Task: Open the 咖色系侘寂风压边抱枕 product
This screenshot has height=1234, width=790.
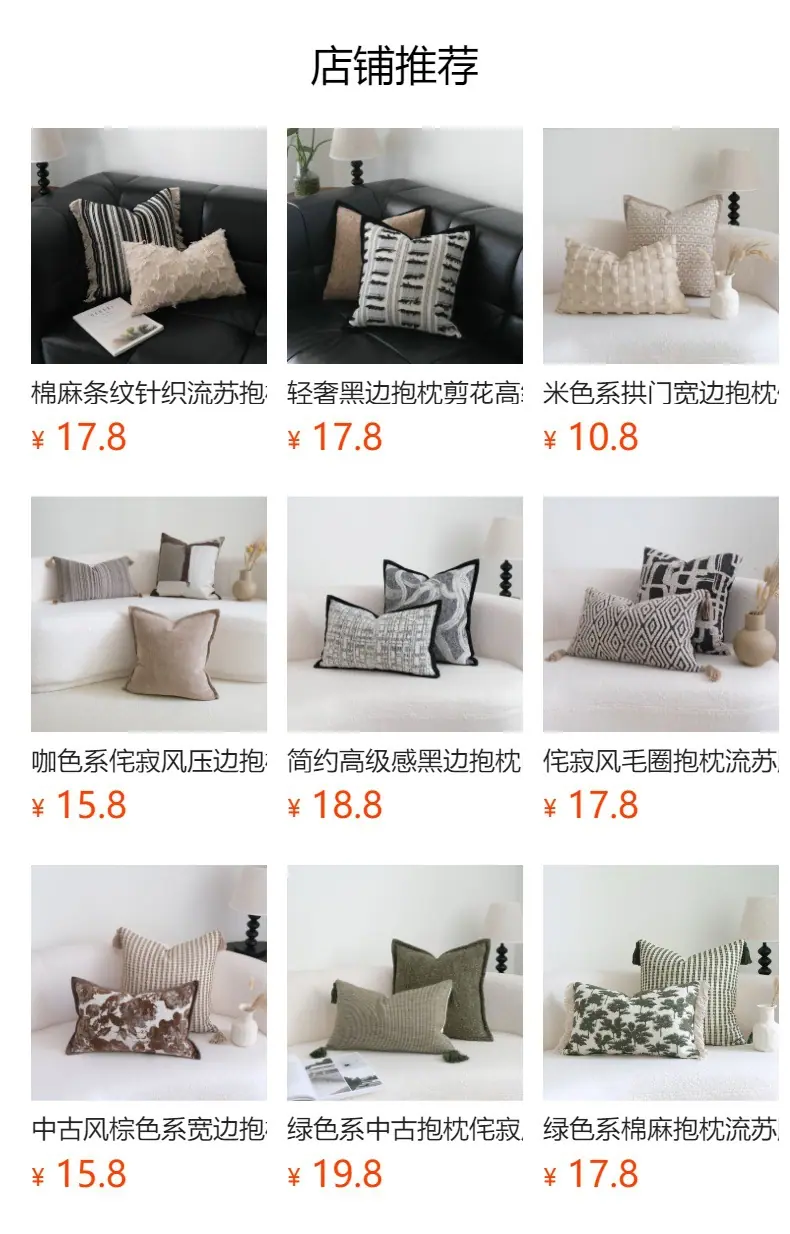Action: 149,661
